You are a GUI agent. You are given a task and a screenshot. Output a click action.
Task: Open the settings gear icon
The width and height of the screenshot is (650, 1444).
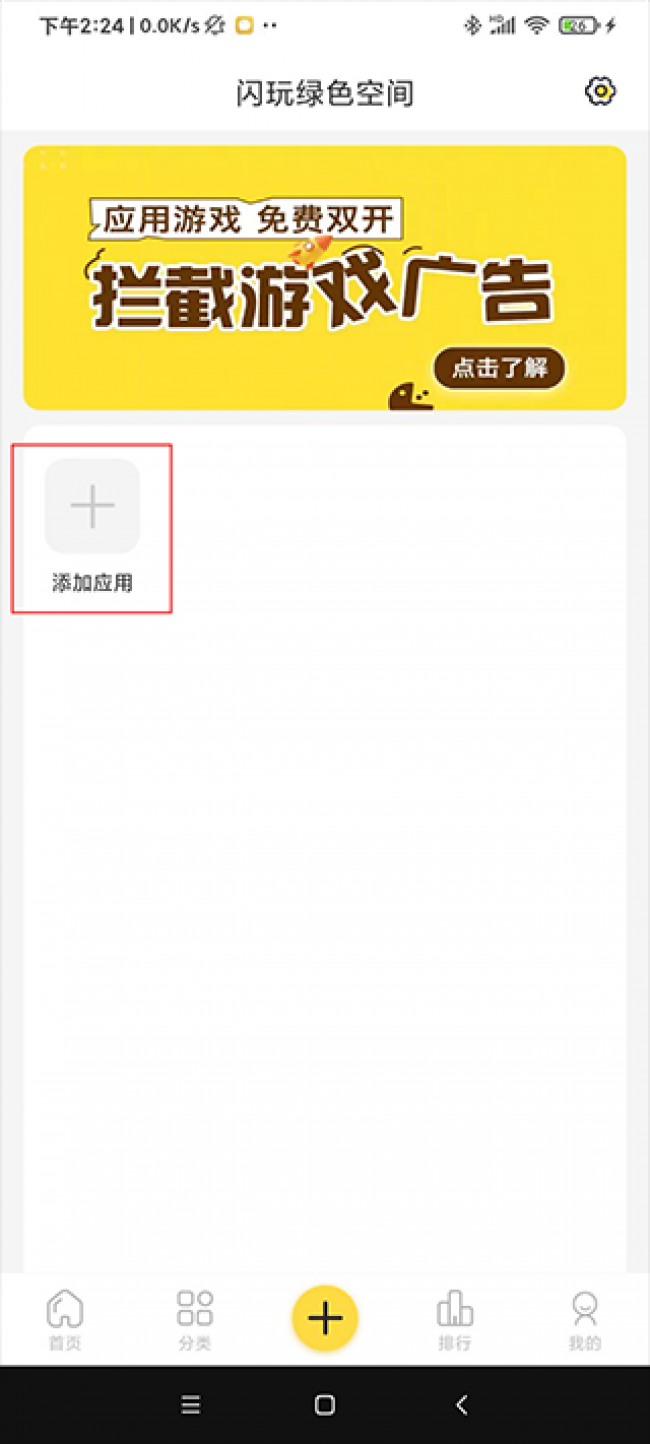click(x=599, y=92)
